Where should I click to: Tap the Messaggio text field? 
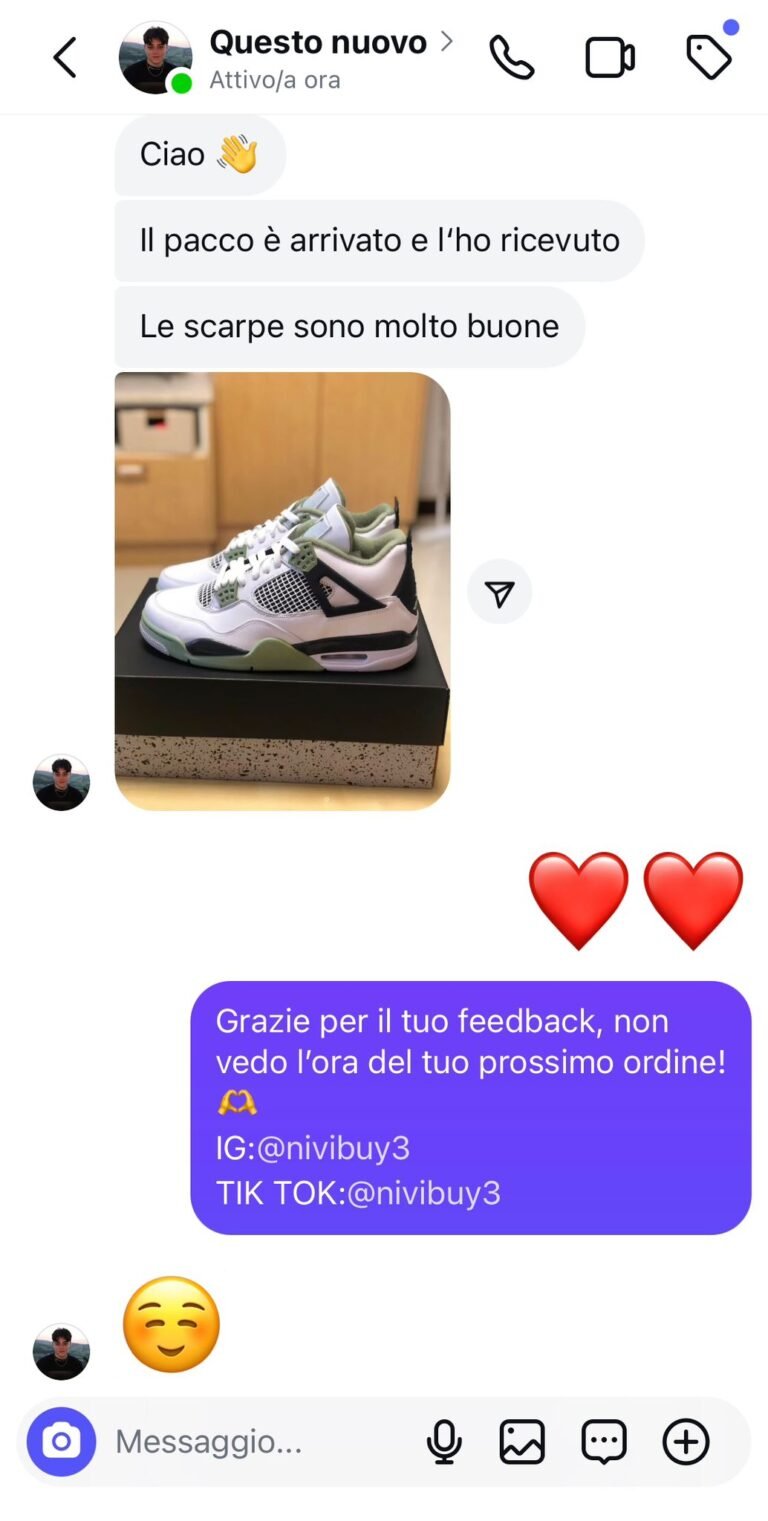250,1441
